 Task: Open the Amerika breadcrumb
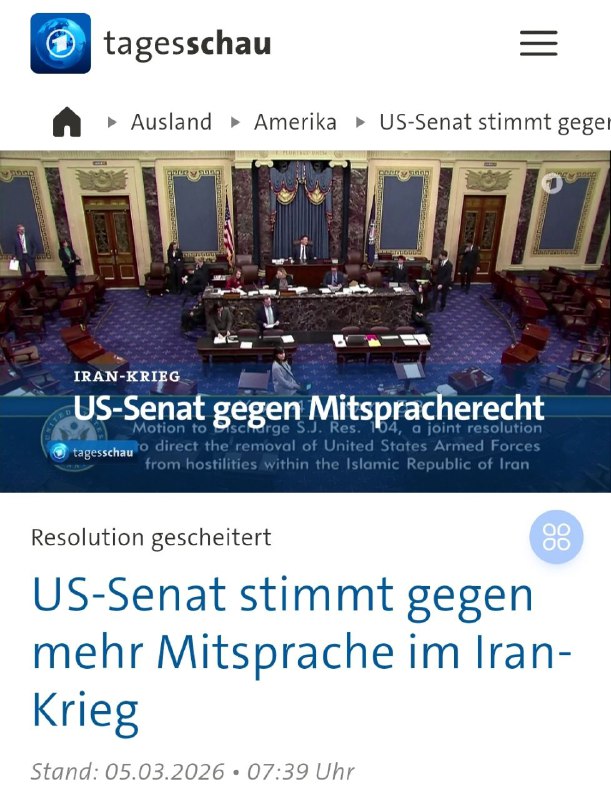click(x=295, y=122)
